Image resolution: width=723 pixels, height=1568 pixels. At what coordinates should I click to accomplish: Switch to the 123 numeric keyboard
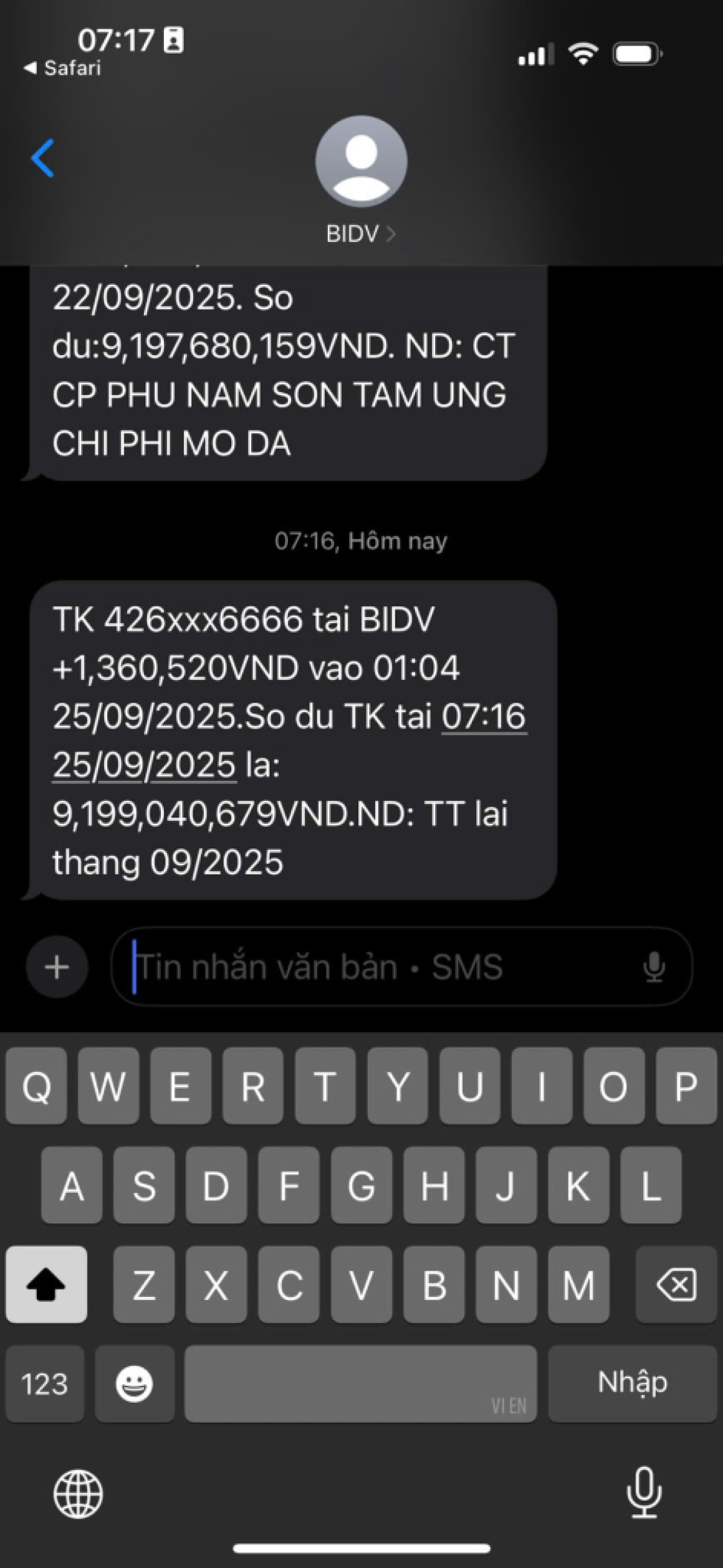pyautogui.click(x=44, y=1384)
